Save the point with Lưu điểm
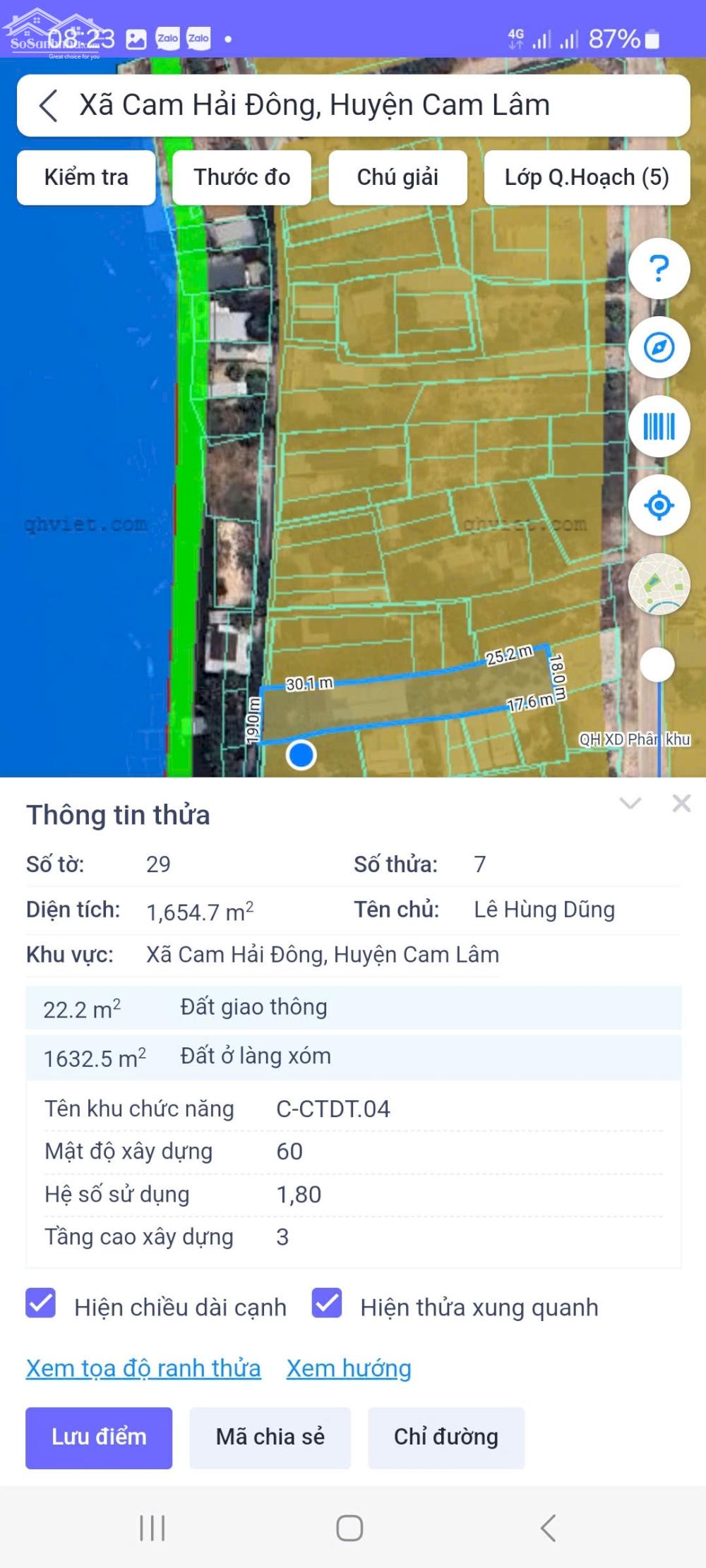706x1568 pixels. tap(99, 1437)
